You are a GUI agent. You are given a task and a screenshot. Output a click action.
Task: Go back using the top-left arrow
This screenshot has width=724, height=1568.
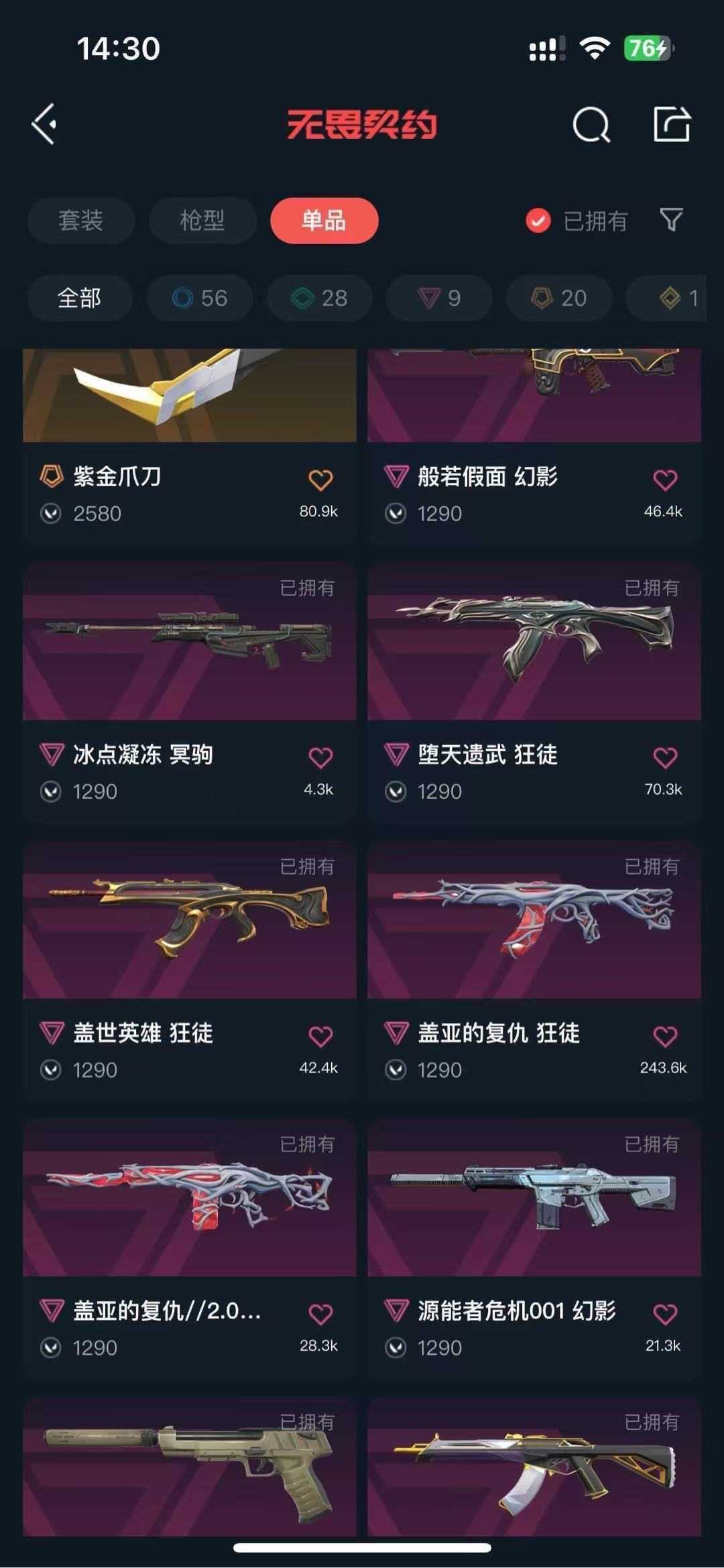(x=44, y=124)
